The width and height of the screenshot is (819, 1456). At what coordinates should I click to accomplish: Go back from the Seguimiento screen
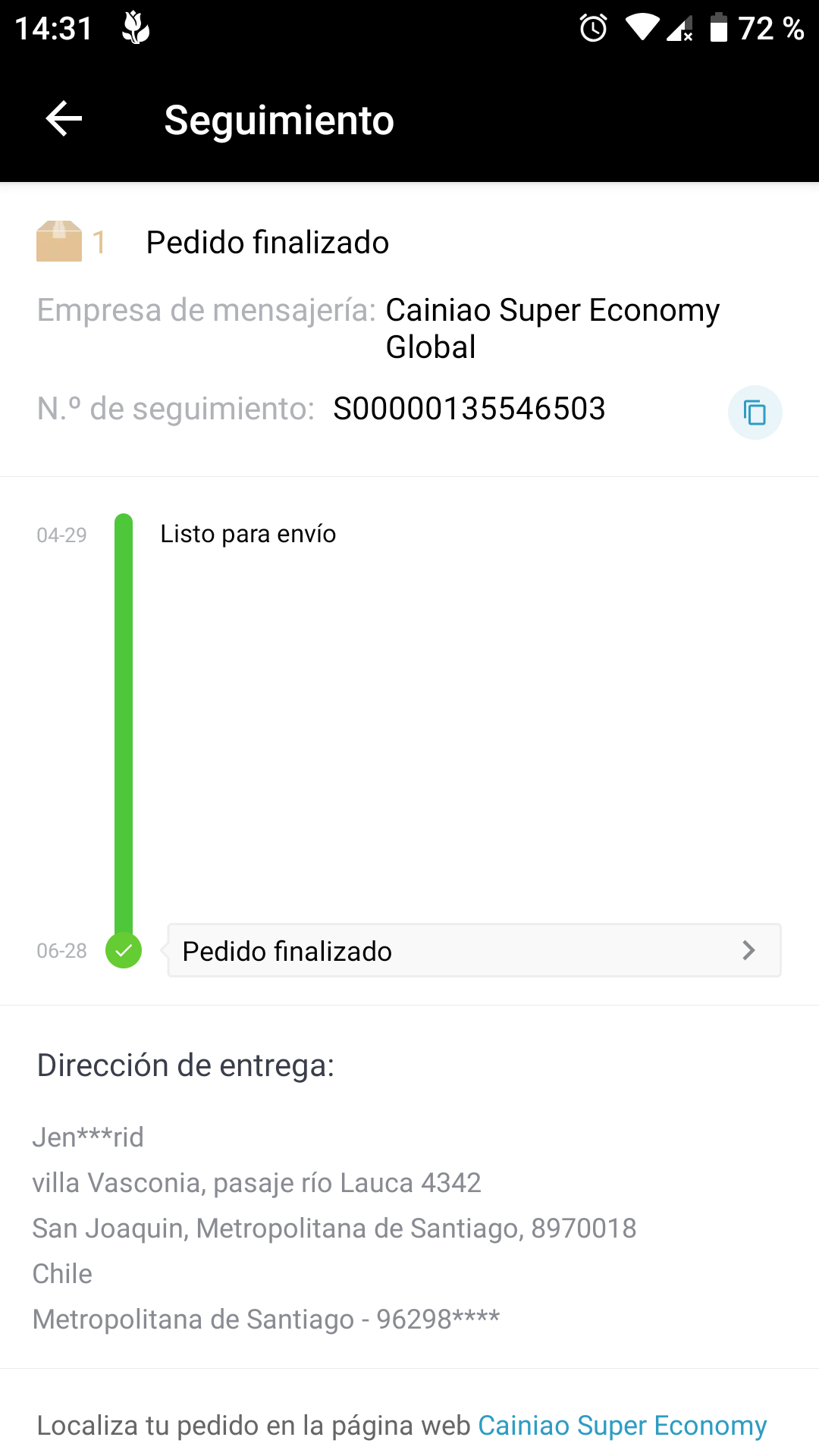click(x=64, y=119)
